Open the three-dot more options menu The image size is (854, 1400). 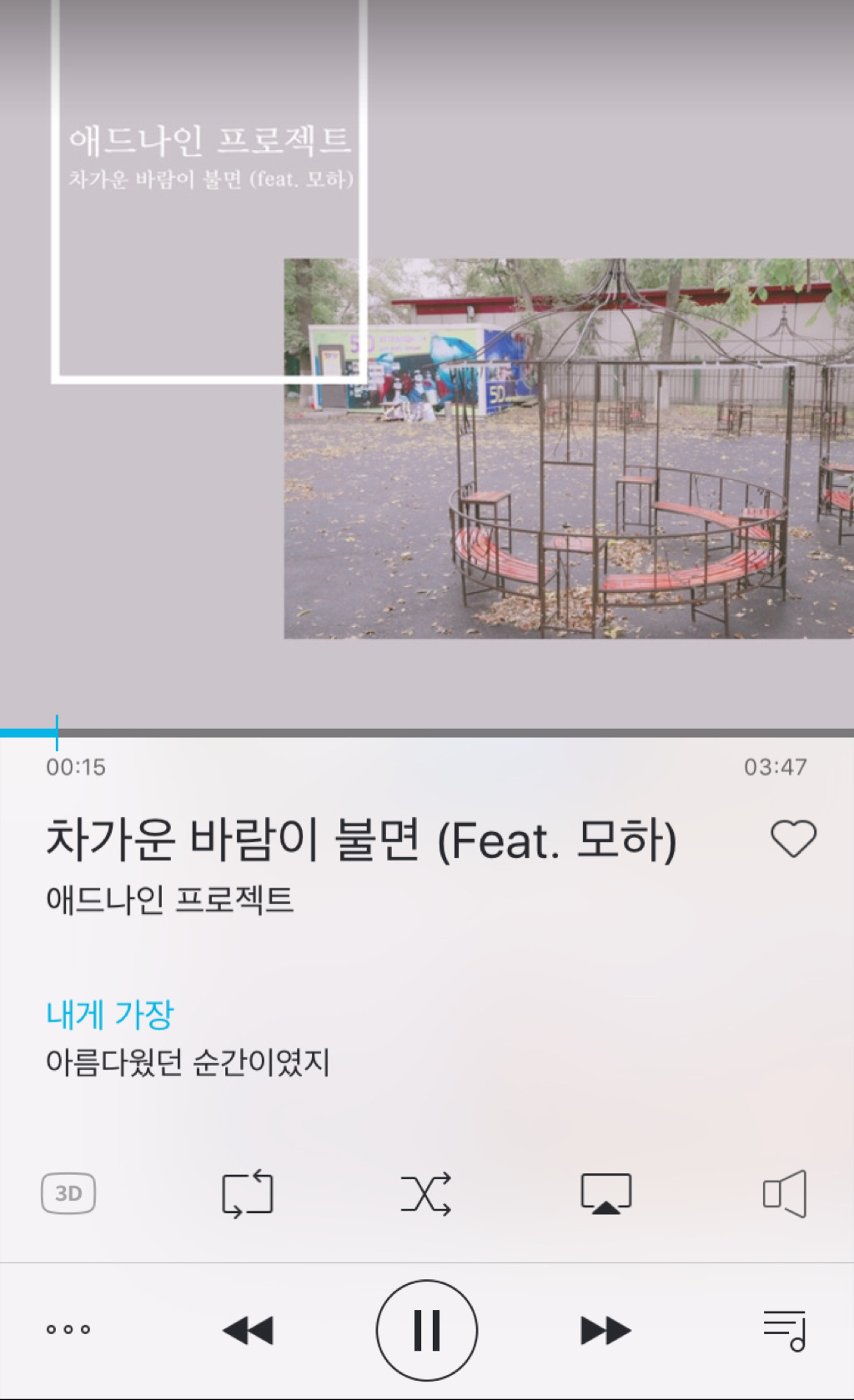click(68, 1329)
